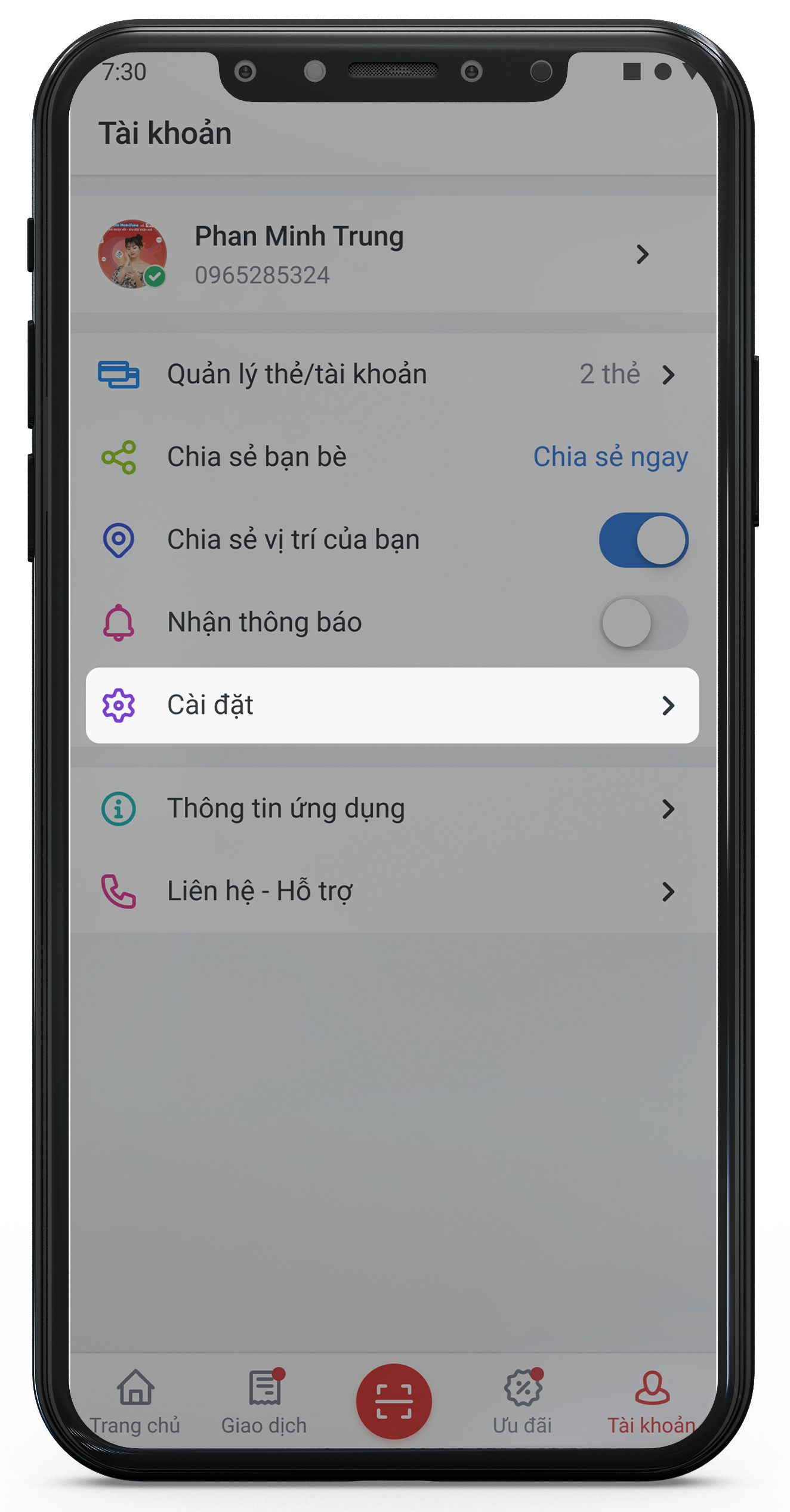Turn off Chia sẻ vị trí của bạn
790x1512 pixels.
[x=643, y=540]
